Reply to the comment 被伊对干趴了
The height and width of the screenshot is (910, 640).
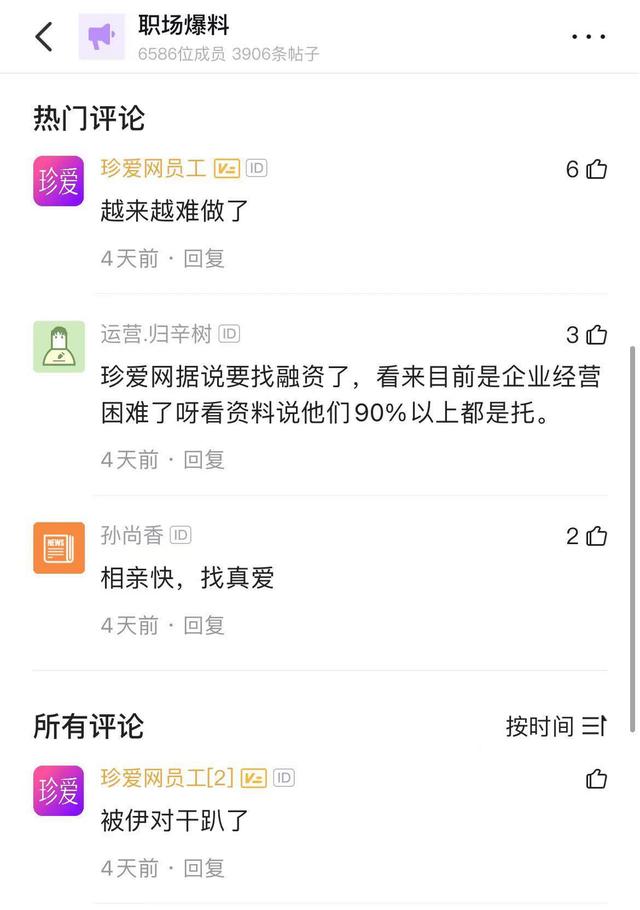pyautogui.click(x=204, y=867)
